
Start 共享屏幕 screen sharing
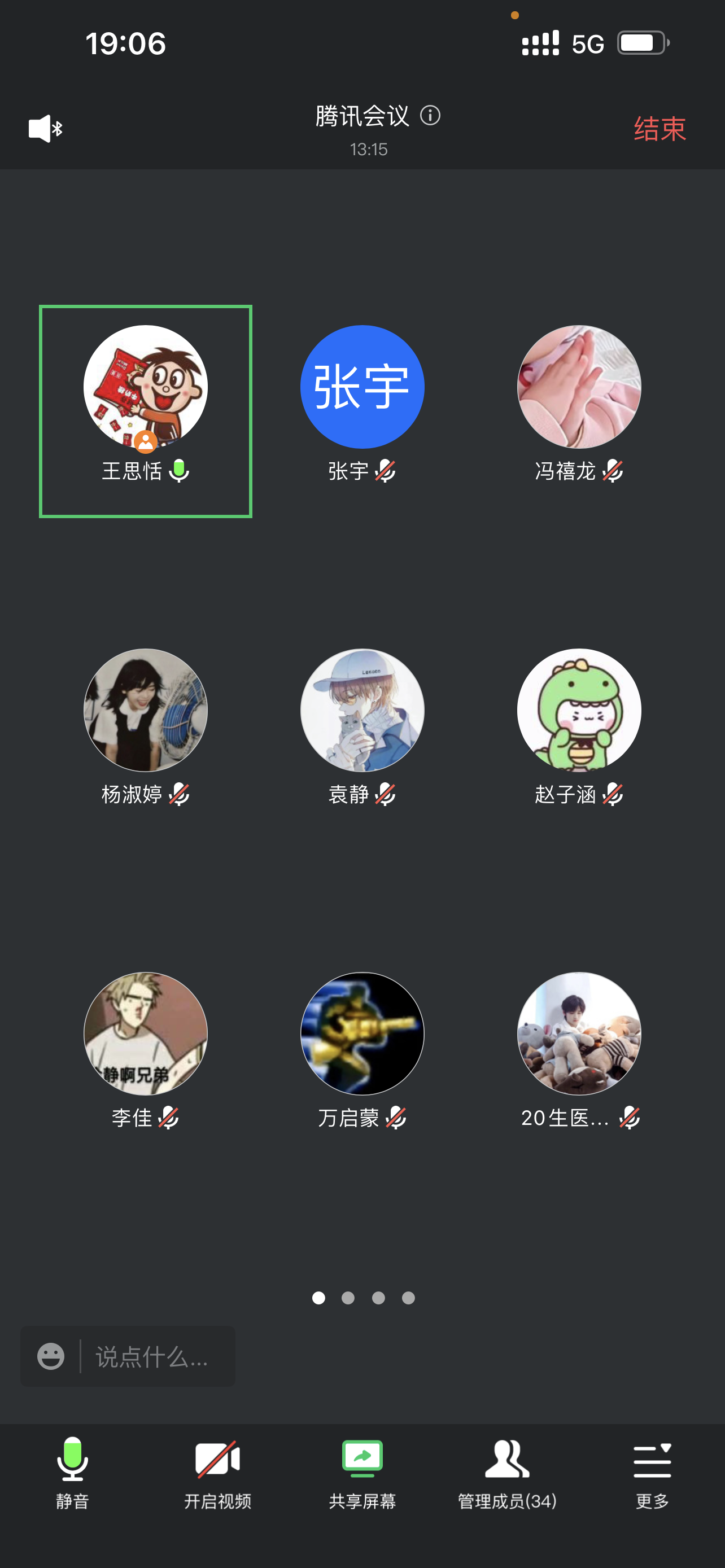[x=362, y=1473]
